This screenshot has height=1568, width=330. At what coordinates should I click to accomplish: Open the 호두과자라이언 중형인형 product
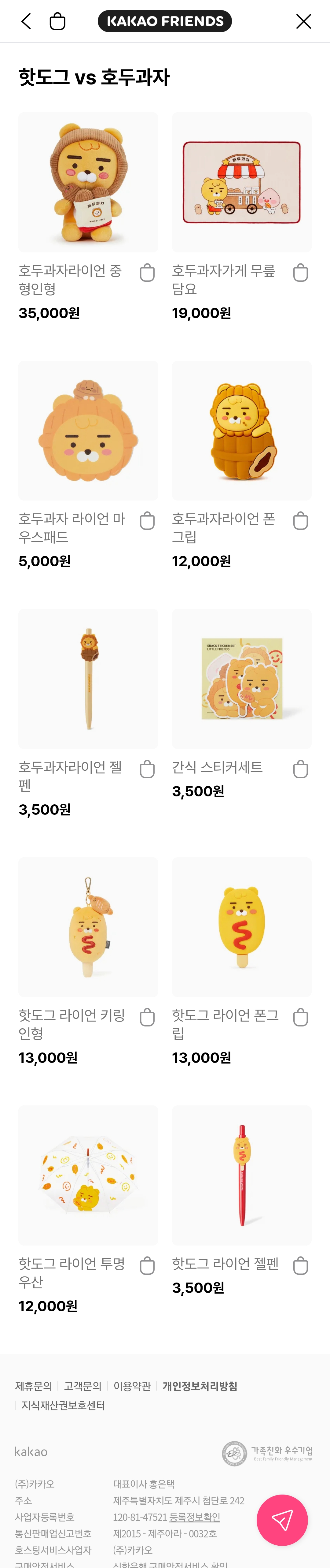(x=88, y=182)
